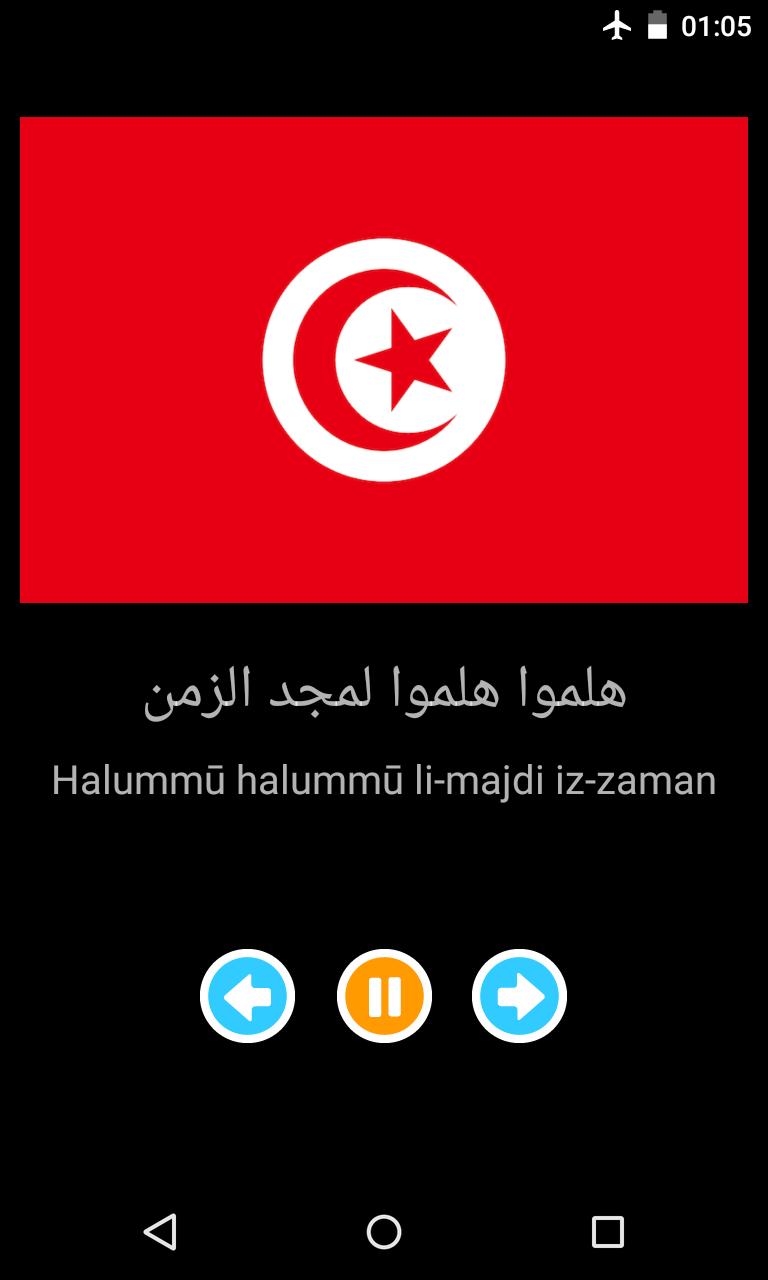Go to the home screen
The height and width of the screenshot is (1280, 768).
click(x=384, y=1231)
